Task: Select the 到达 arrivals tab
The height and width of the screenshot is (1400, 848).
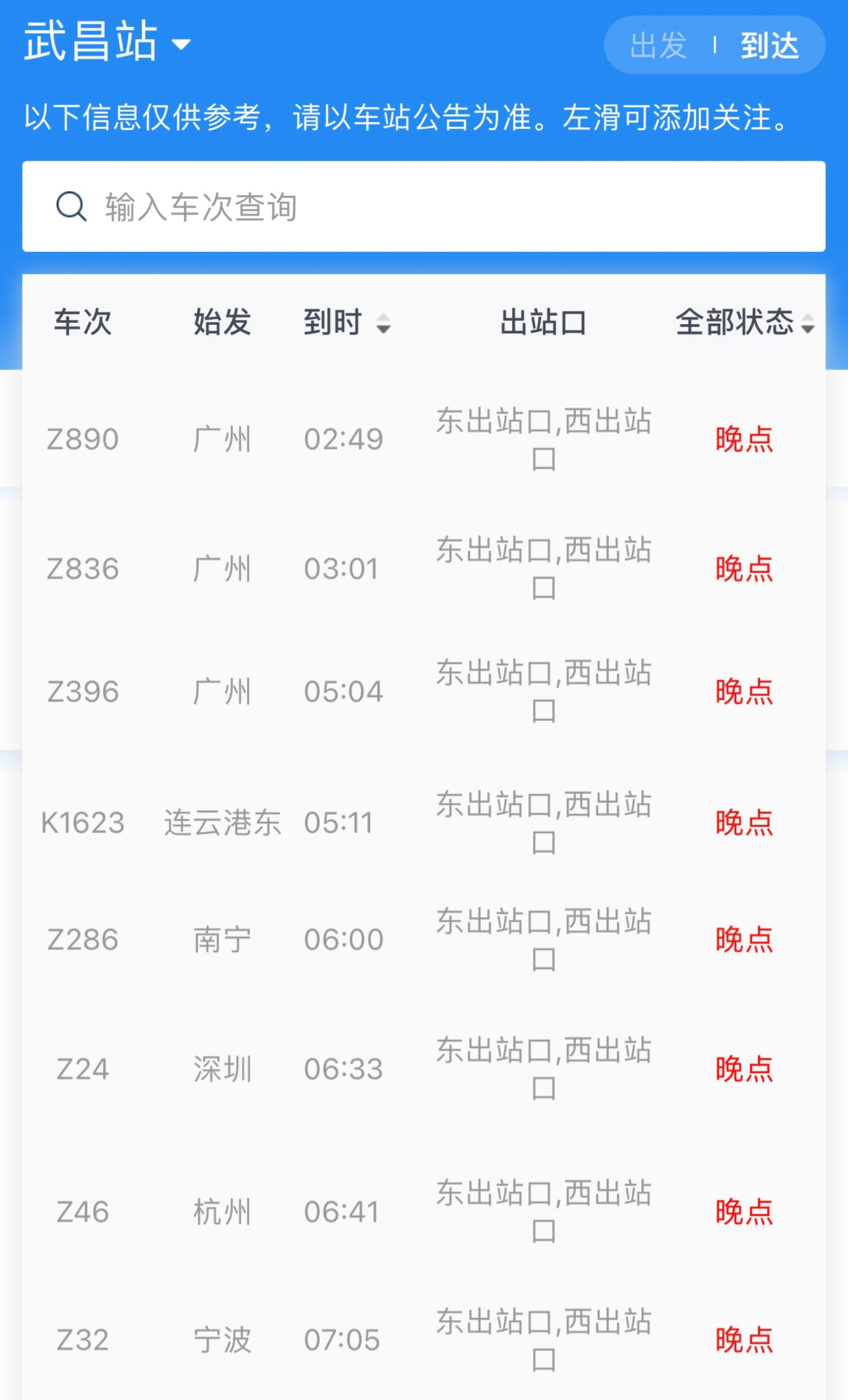Action: [x=770, y=46]
